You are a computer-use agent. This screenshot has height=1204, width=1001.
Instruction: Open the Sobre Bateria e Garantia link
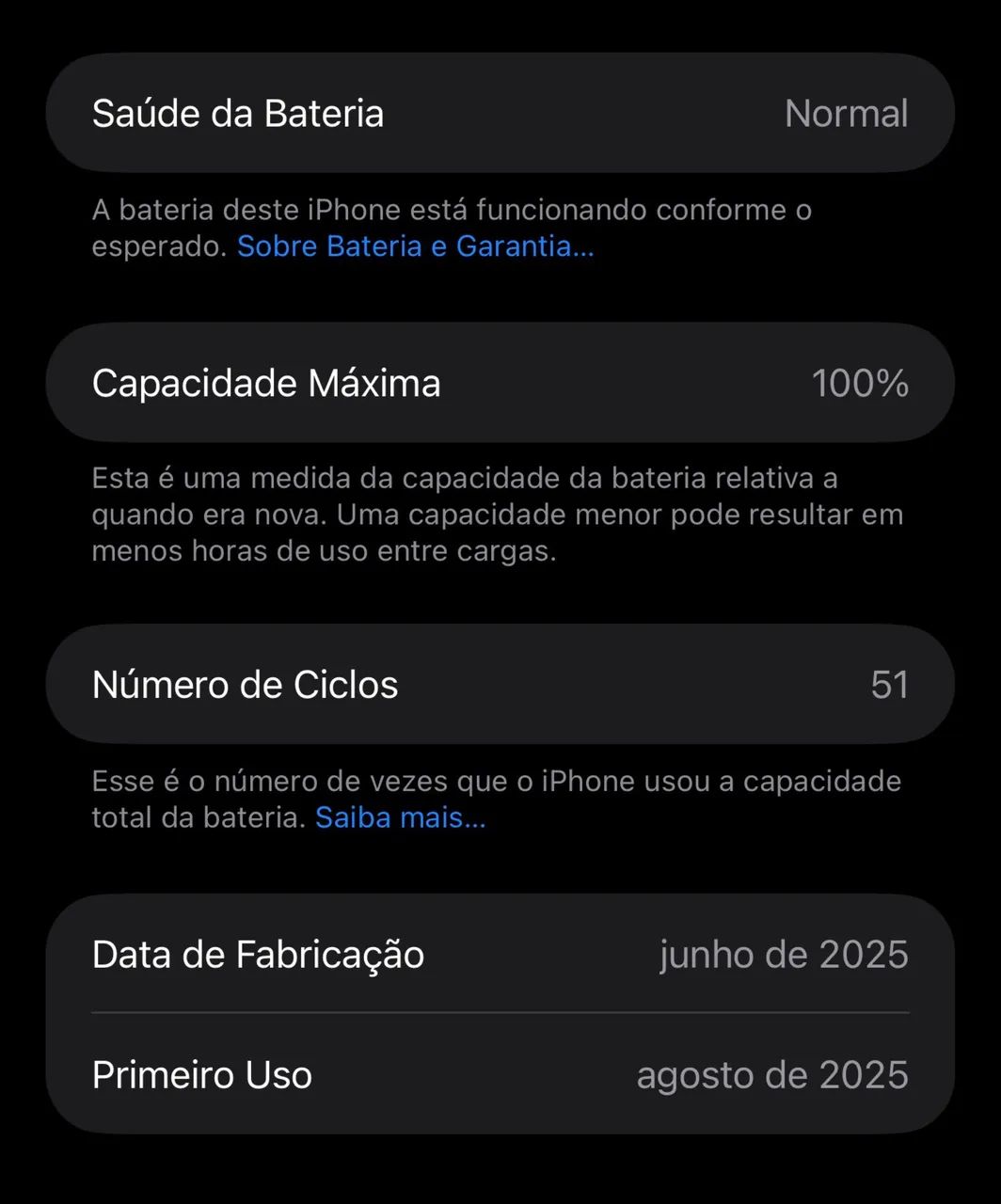tap(415, 246)
